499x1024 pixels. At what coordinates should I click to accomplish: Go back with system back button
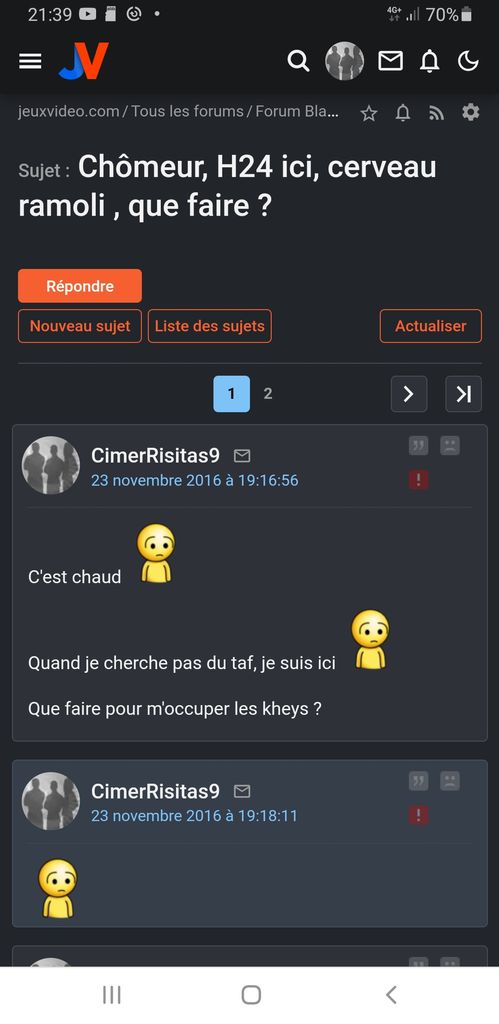tap(391, 995)
